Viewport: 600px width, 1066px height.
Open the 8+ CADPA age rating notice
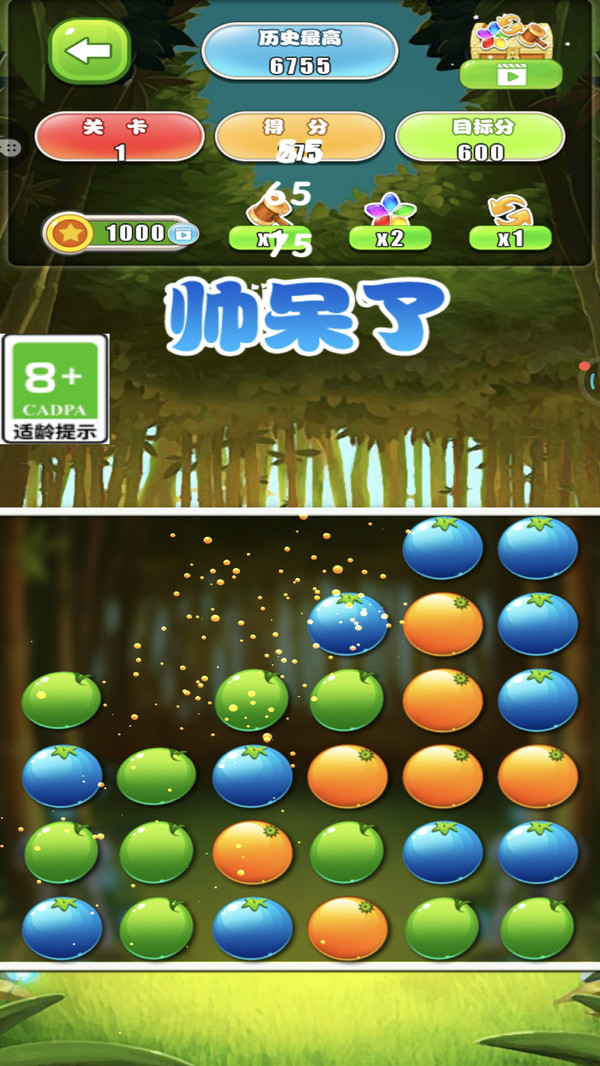pos(56,389)
